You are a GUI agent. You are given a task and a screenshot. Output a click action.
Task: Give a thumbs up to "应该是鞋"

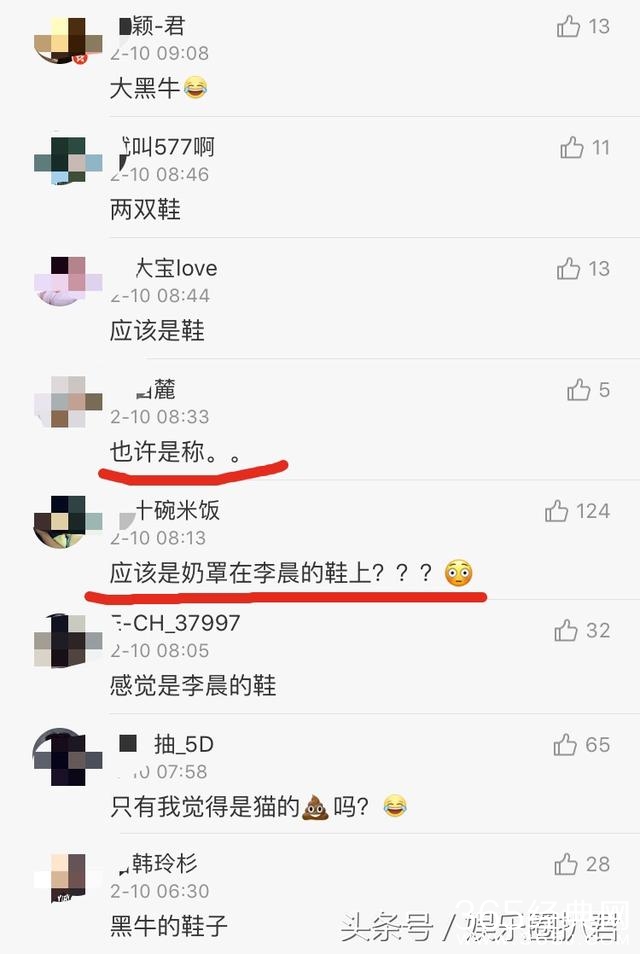point(569,269)
